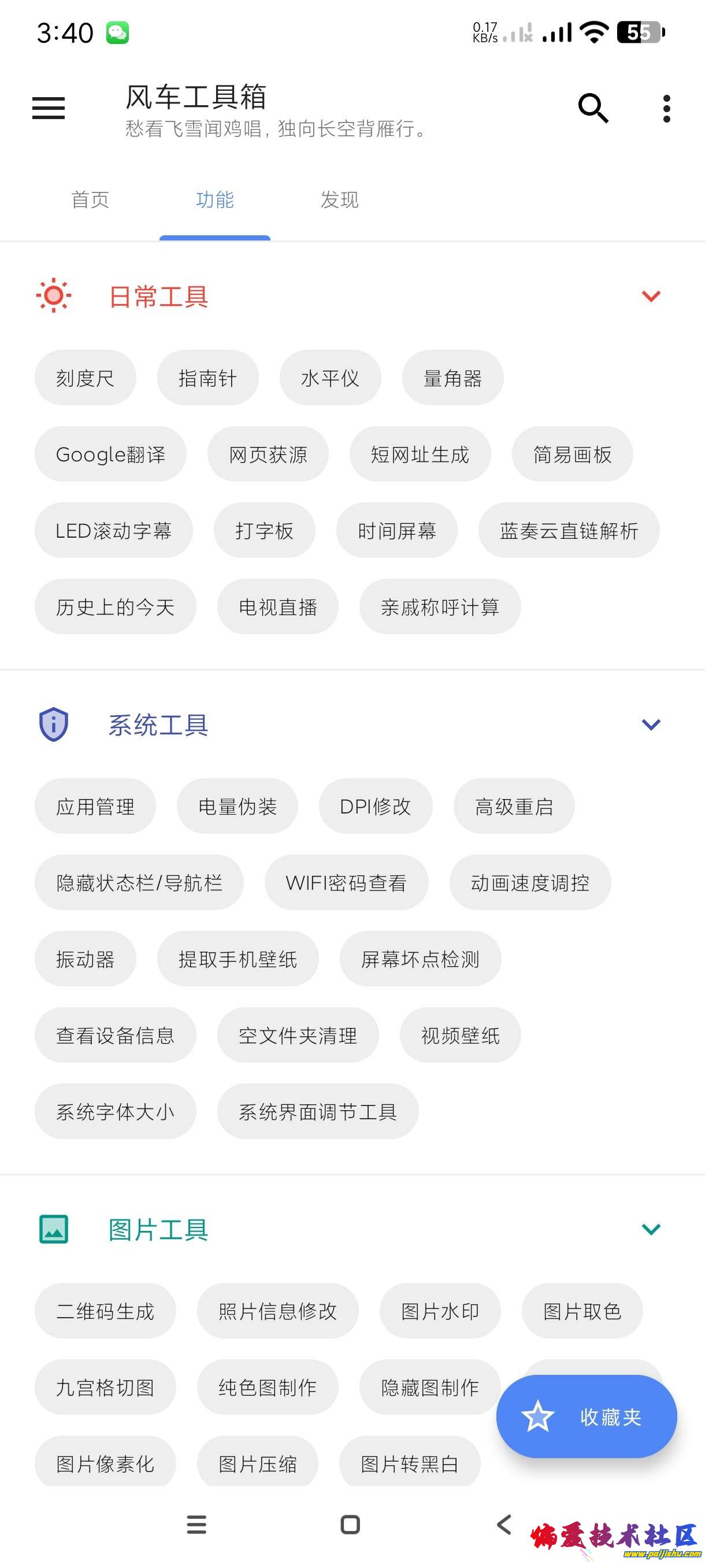Switch to the 发现 tab
Viewport: 705px width, 1568px height.
coord(339,199)
